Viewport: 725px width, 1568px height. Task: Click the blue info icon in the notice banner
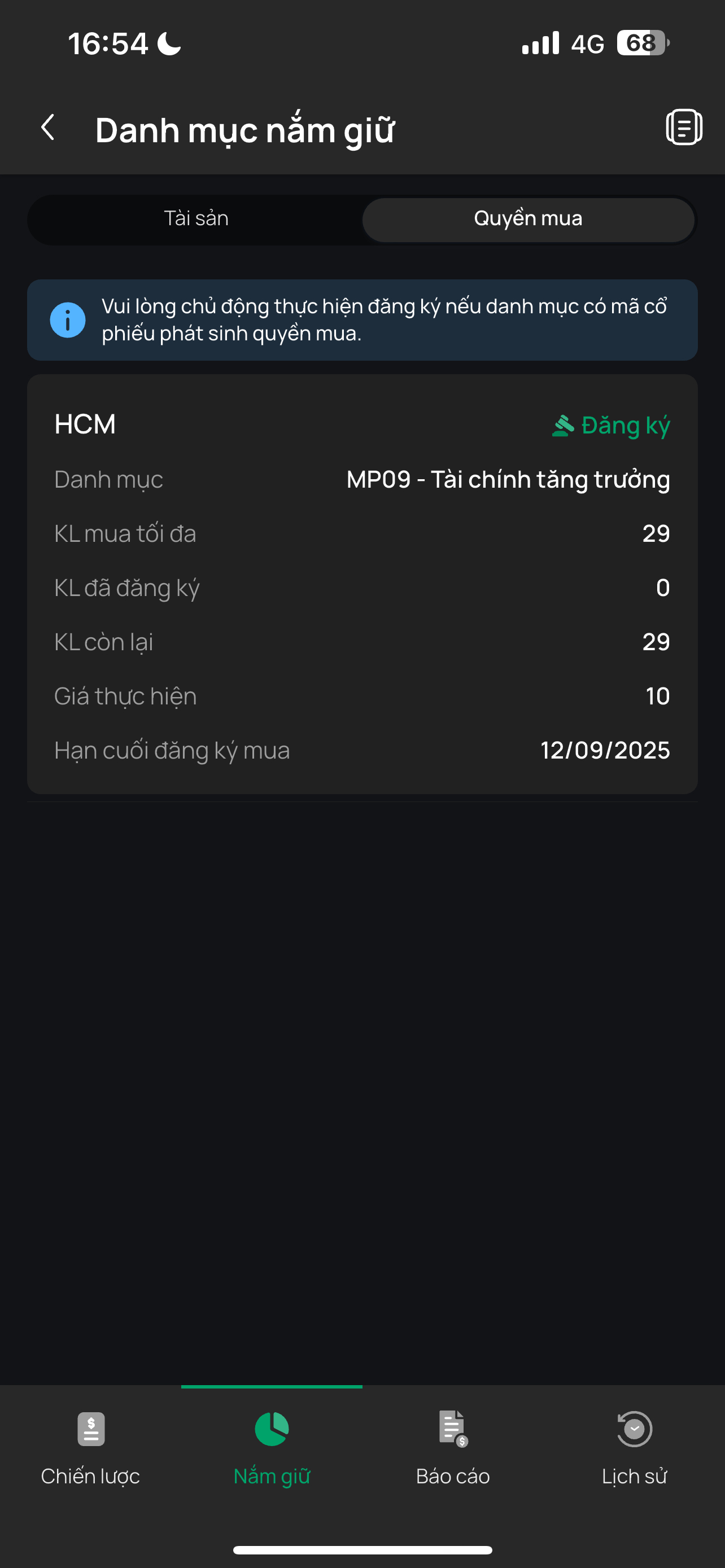(x=69, y=319)
